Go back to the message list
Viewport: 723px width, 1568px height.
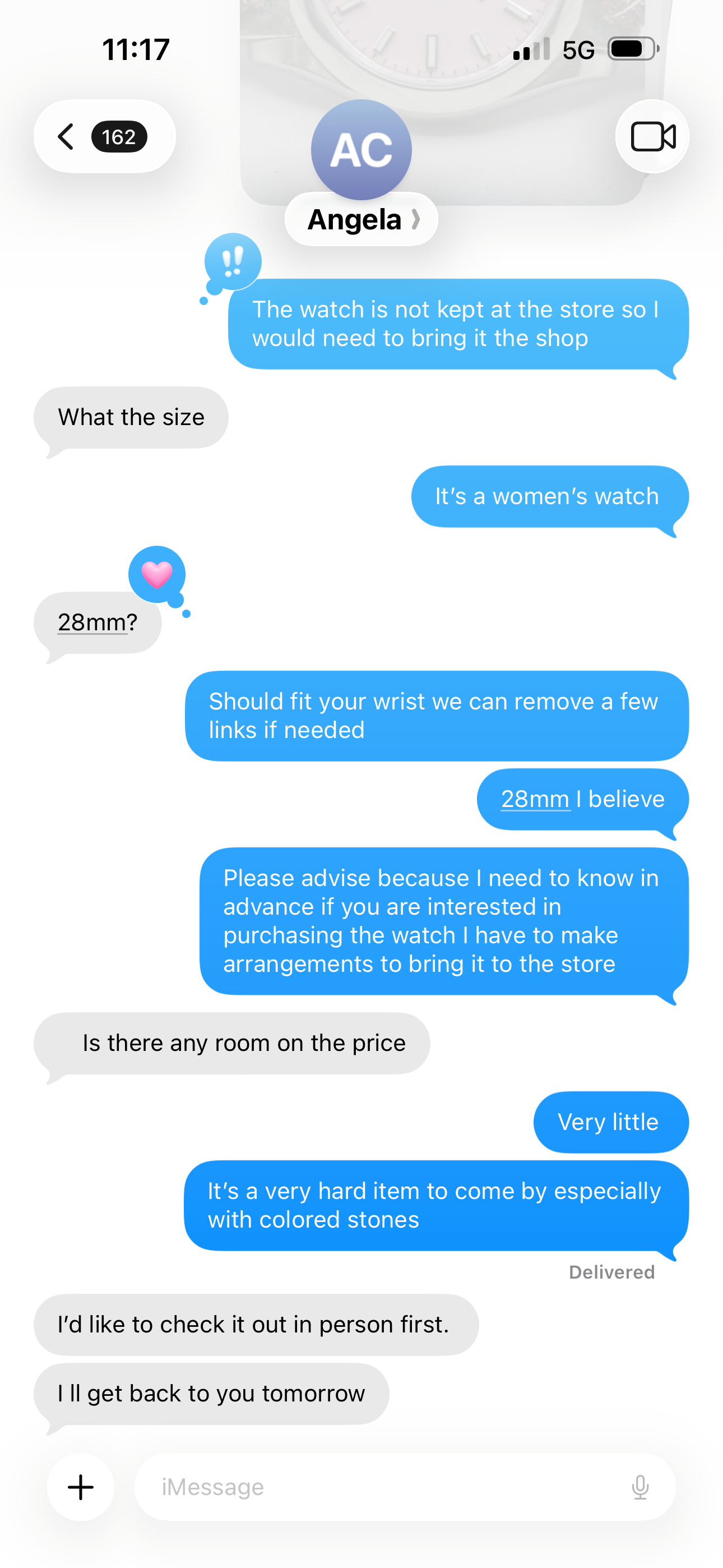[104, 136]
